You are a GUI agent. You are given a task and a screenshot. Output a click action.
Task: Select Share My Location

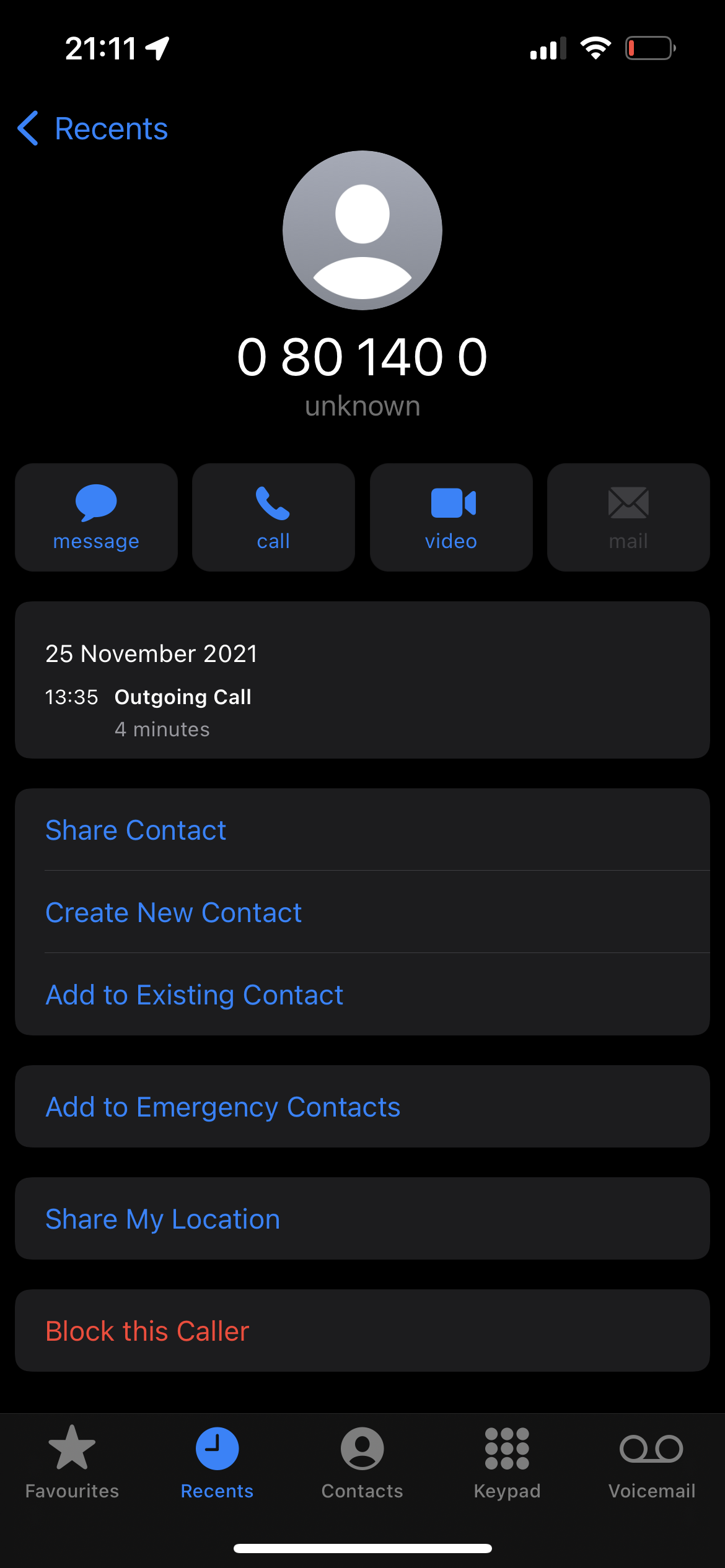pos(162,1219)
